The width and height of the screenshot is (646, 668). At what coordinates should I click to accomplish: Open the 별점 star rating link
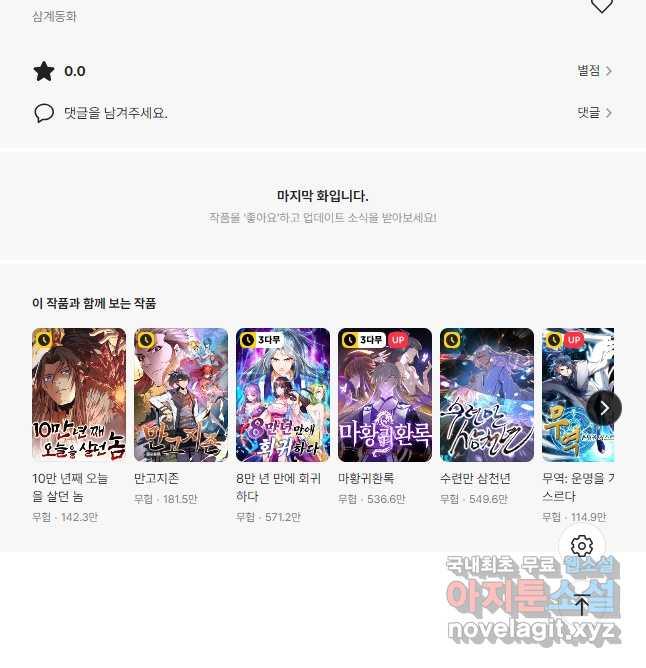click(594, 71)
